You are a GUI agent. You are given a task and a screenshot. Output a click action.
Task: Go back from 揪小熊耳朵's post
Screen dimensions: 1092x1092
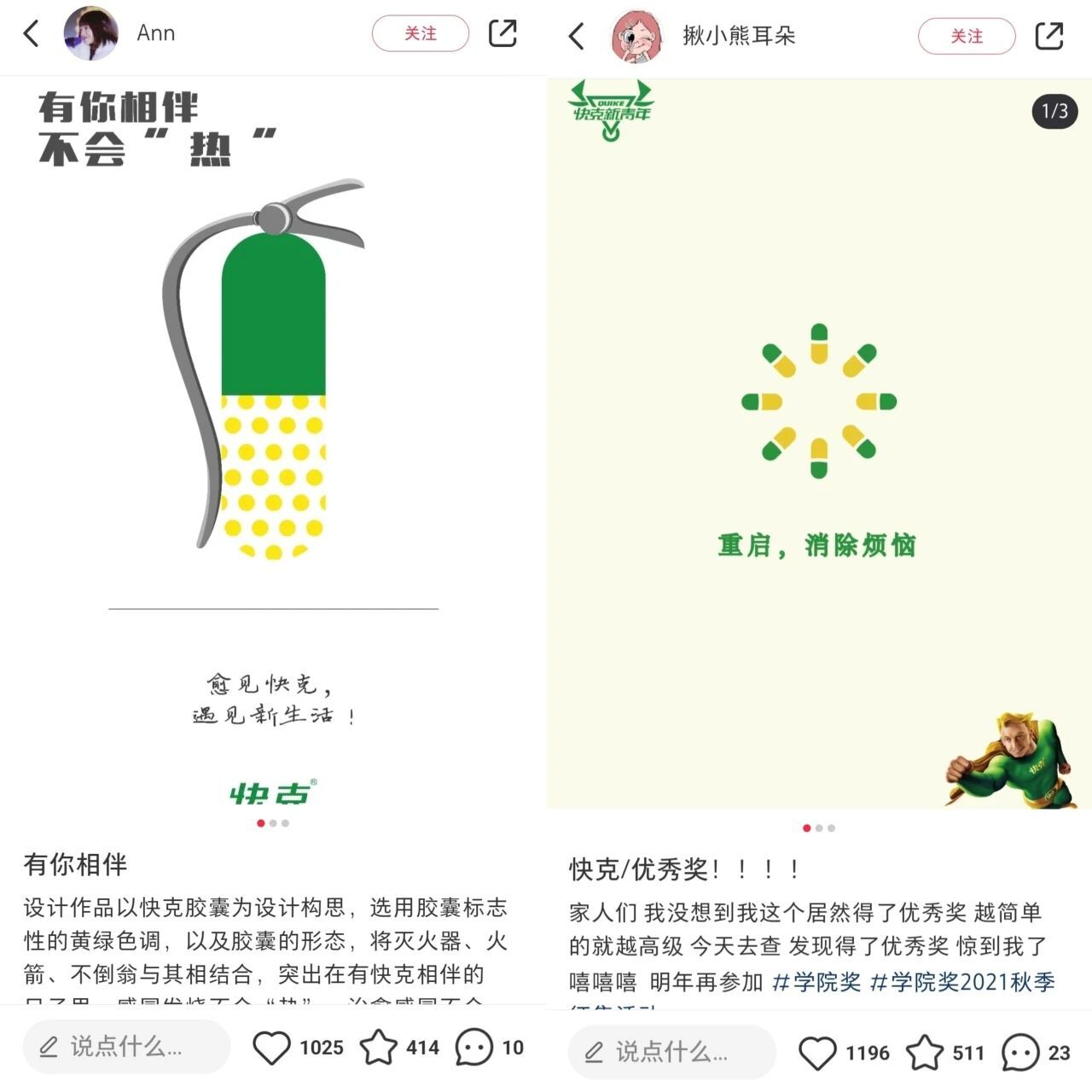(x=578, y=37)
